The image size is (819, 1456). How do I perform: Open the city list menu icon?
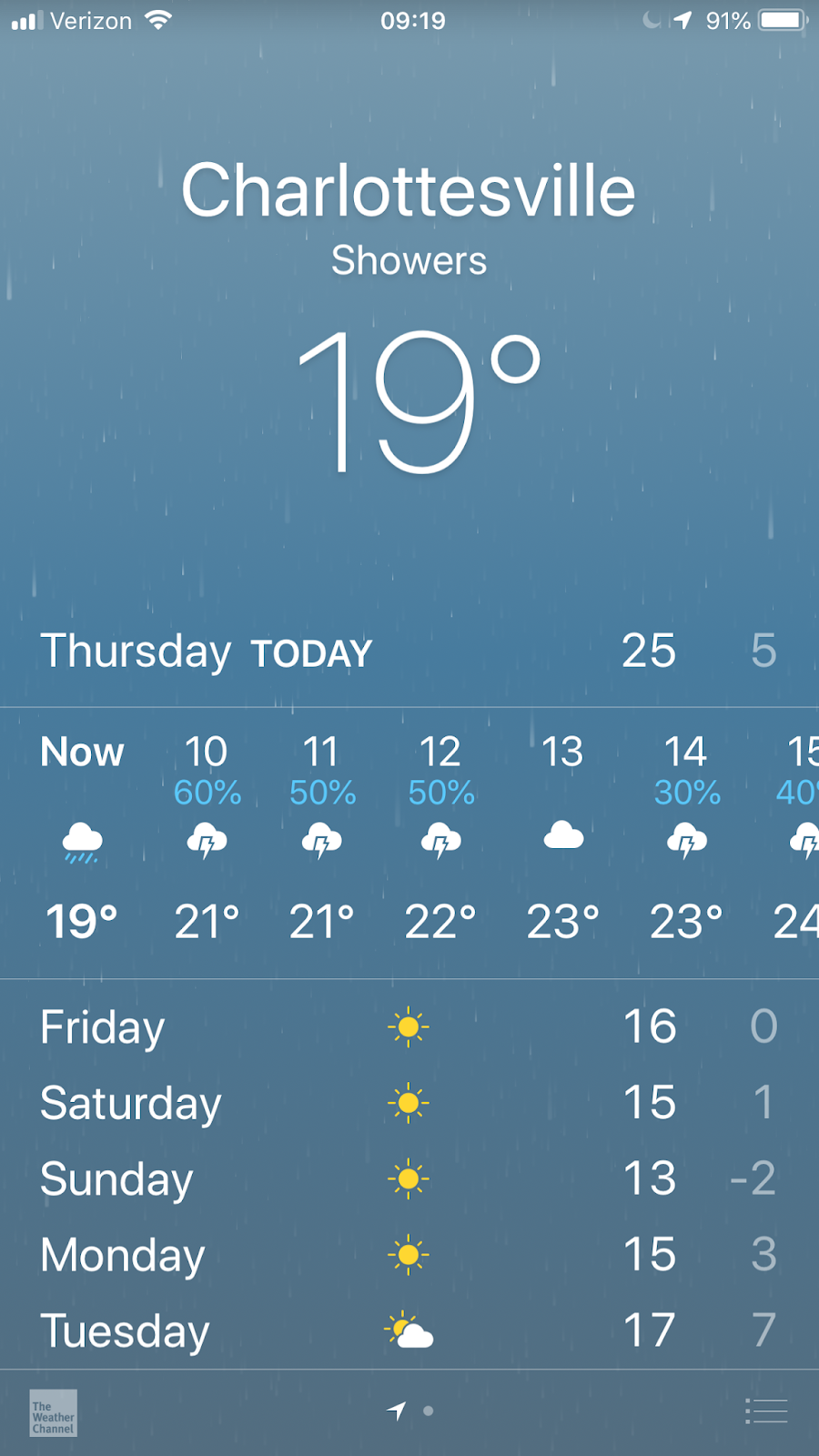(766, 1411)
